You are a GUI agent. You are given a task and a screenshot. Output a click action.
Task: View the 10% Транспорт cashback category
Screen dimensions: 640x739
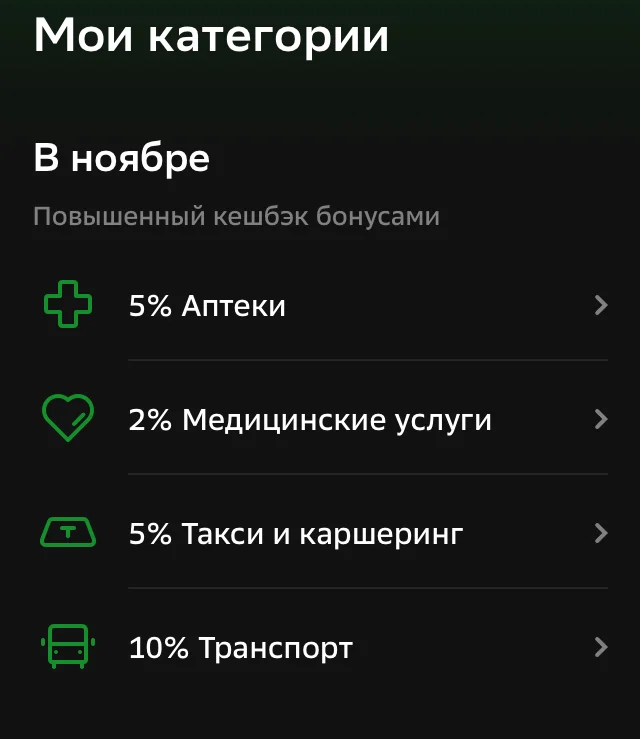point(325,647)
